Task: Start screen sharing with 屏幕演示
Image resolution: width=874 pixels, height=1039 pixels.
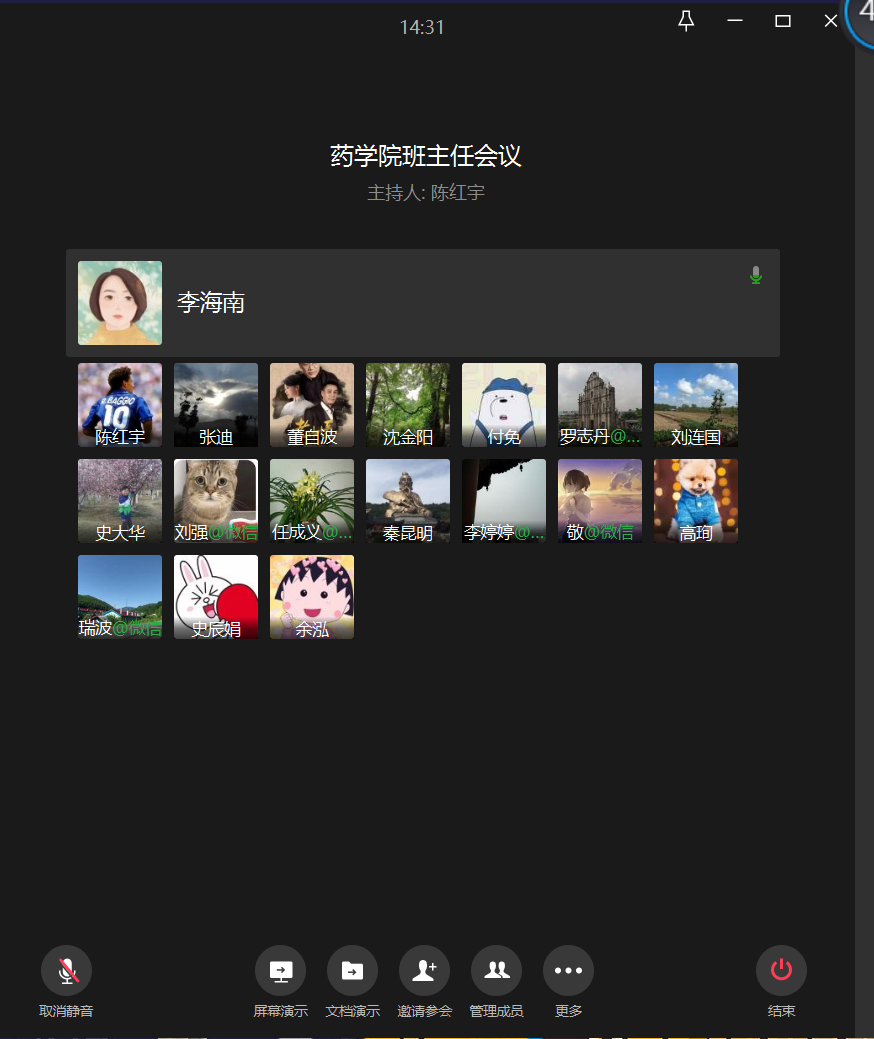Action: click(280, 970)
